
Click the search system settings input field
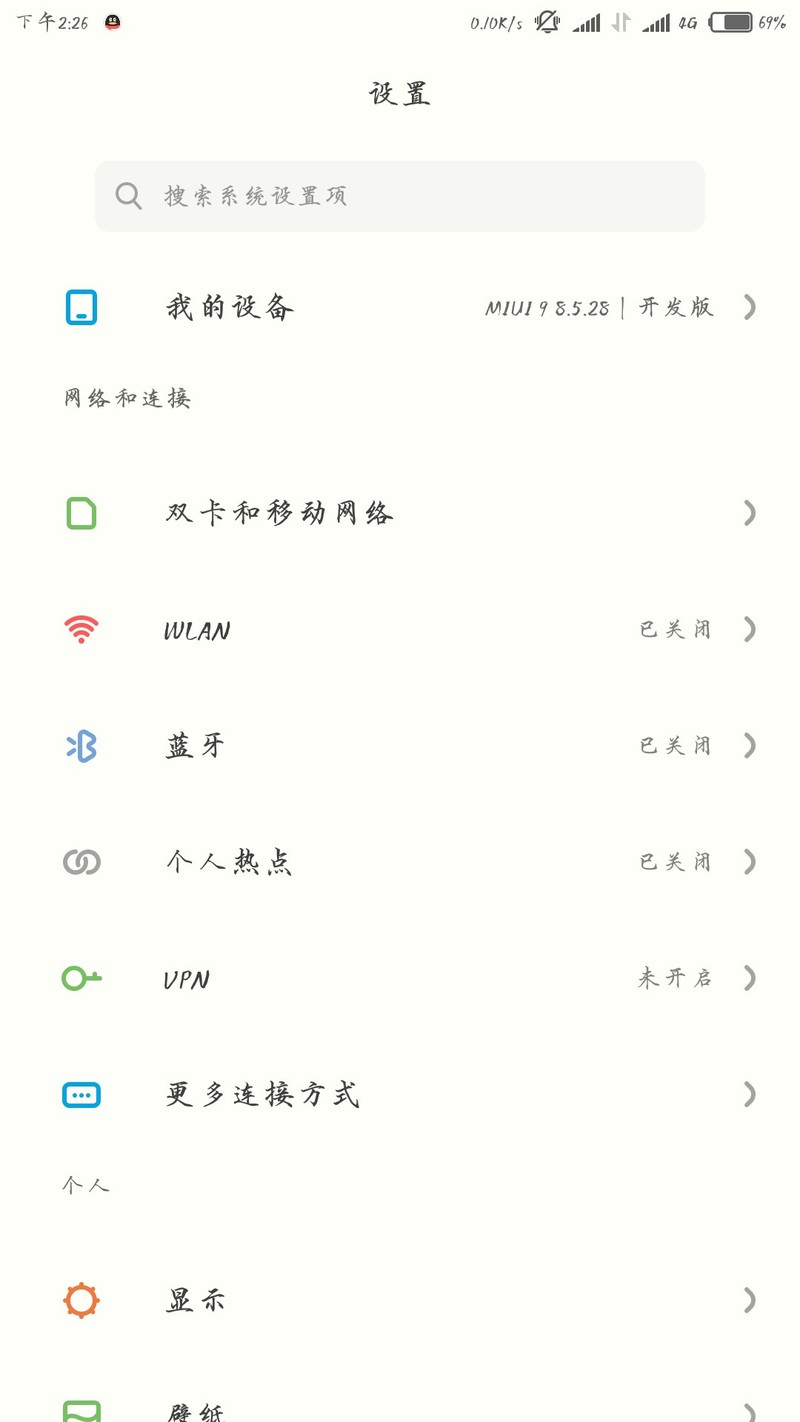(400, 195)
